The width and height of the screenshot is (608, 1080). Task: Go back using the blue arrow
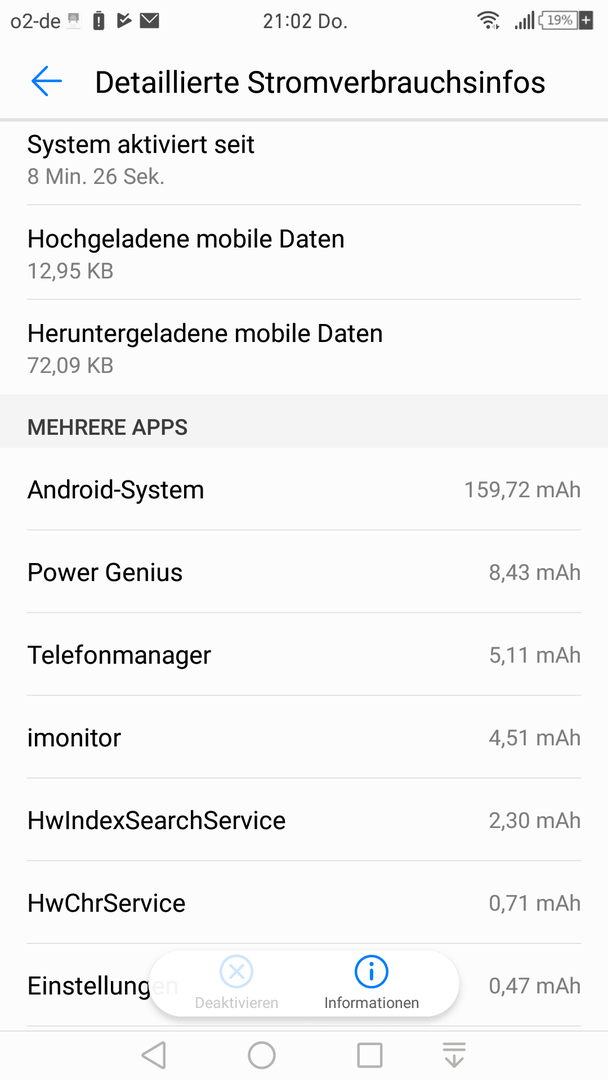click(47, 82)
